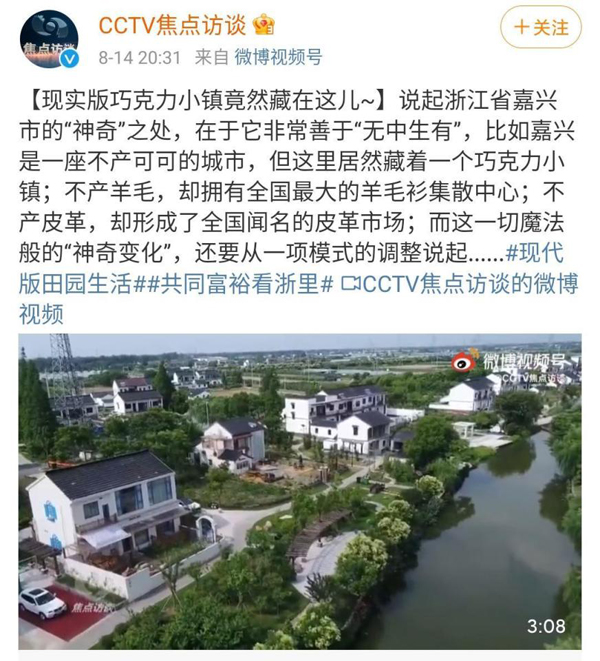600x661 pixels.
Task: Open the CCTV焦点访谈 profile avatar
Action: [49, 39]
